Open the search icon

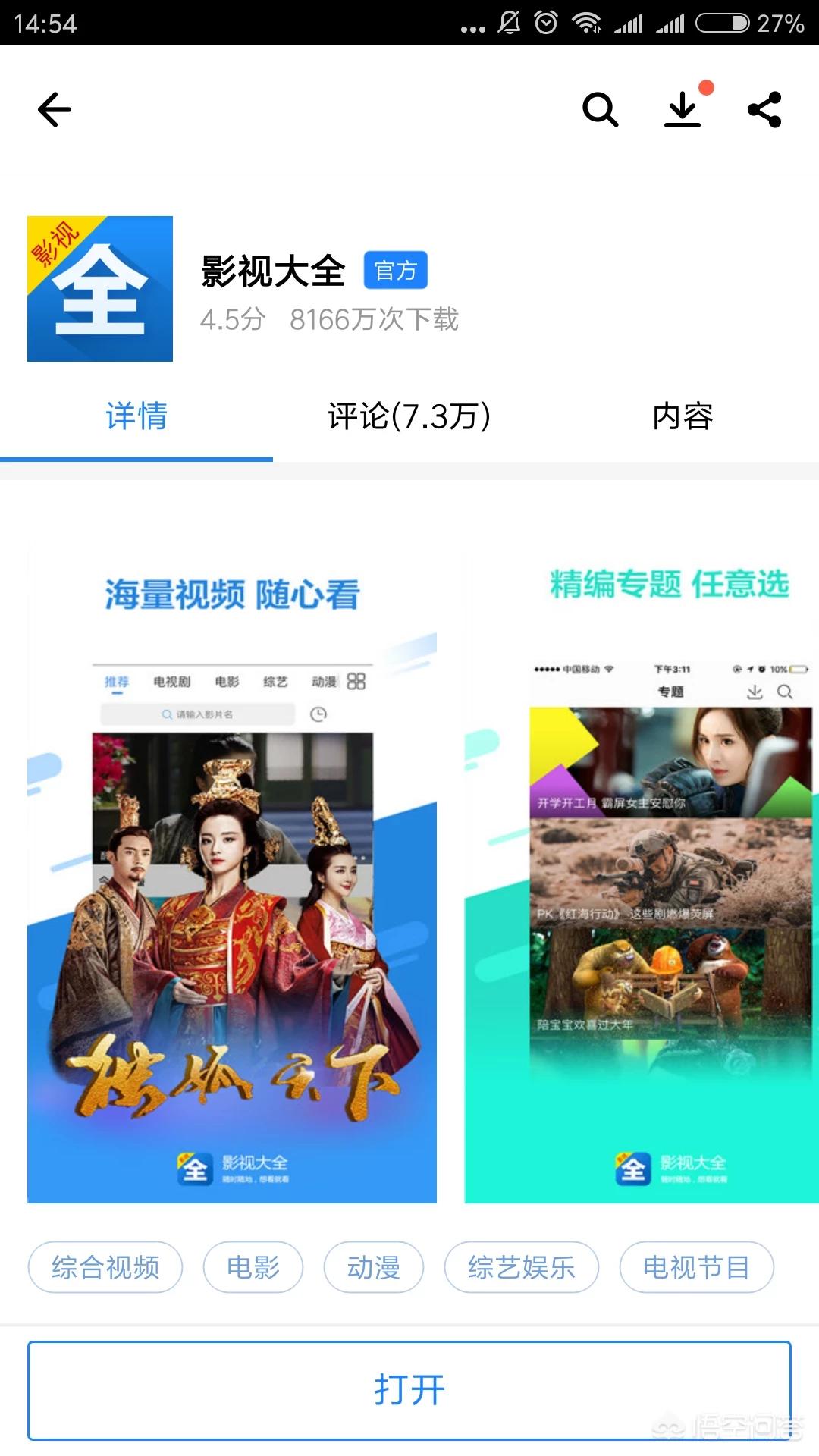pyautogui.click(x=600, y=110)
